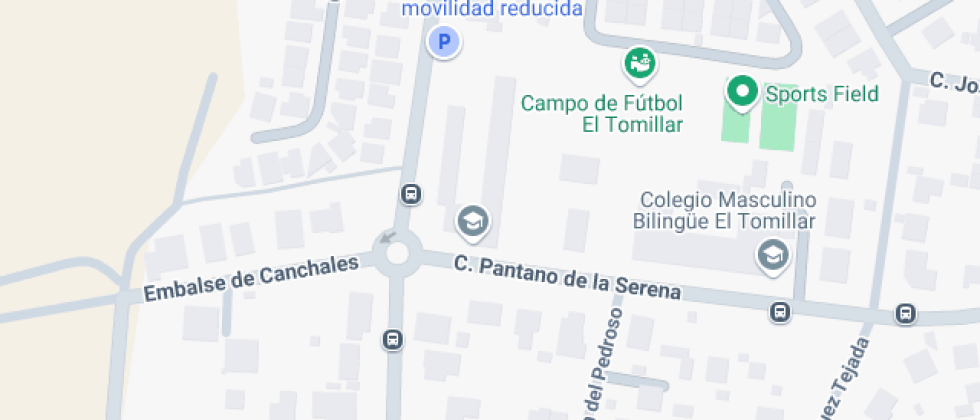Select the Sports Field pin

[742, 94]
